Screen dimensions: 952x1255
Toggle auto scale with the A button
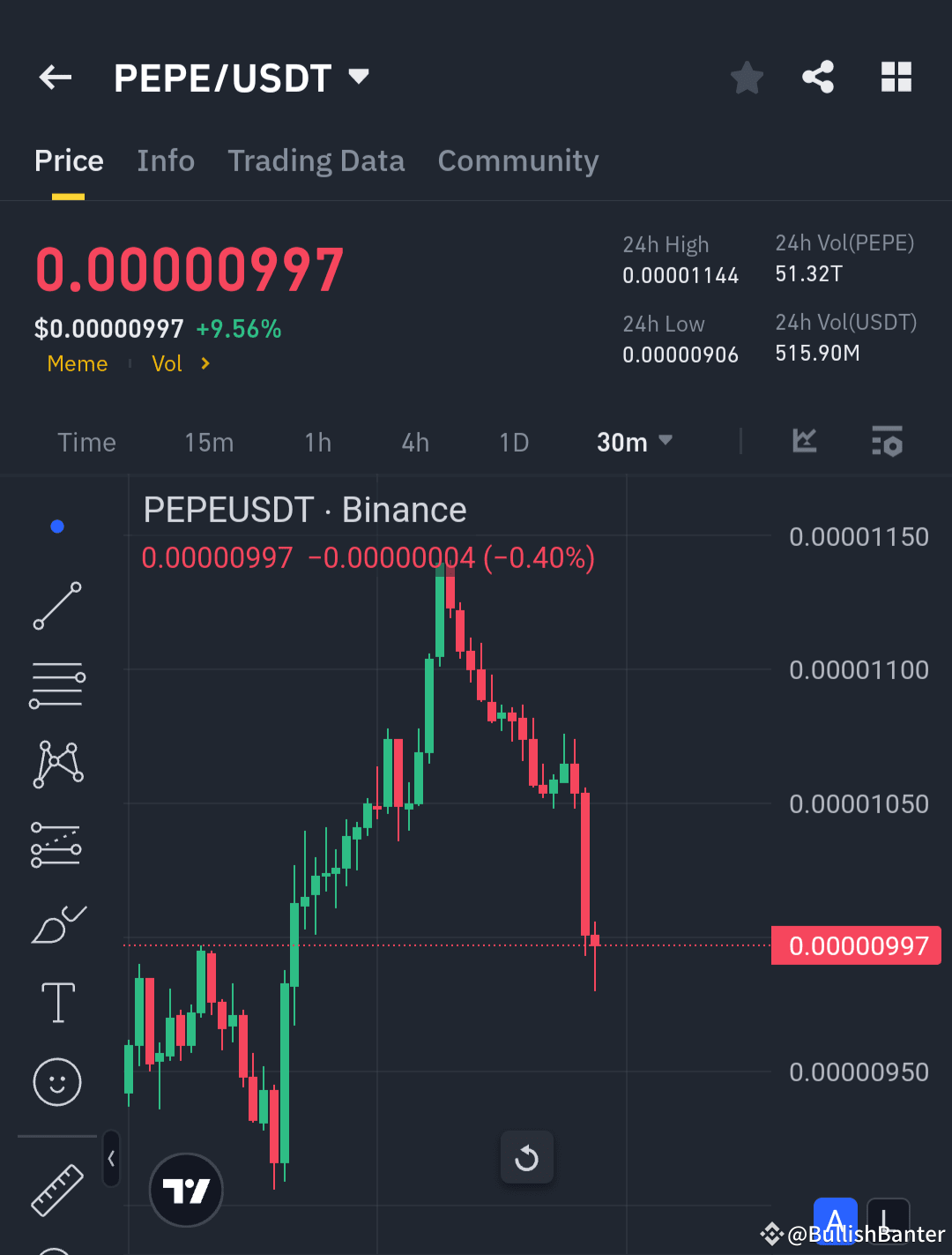[x=835, y=1221]
